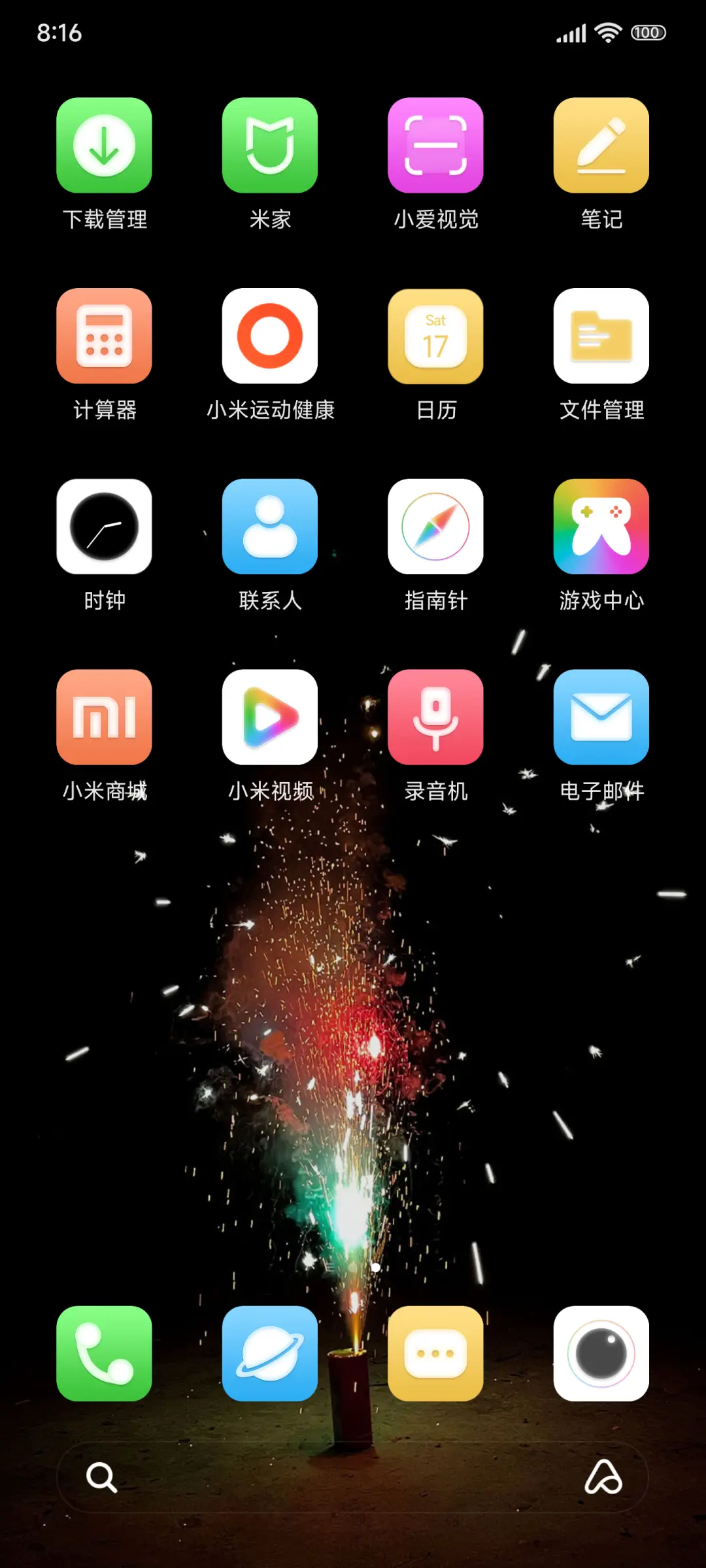Open the camera from the dock
706x1568 pixels.
pos(601,1353)
